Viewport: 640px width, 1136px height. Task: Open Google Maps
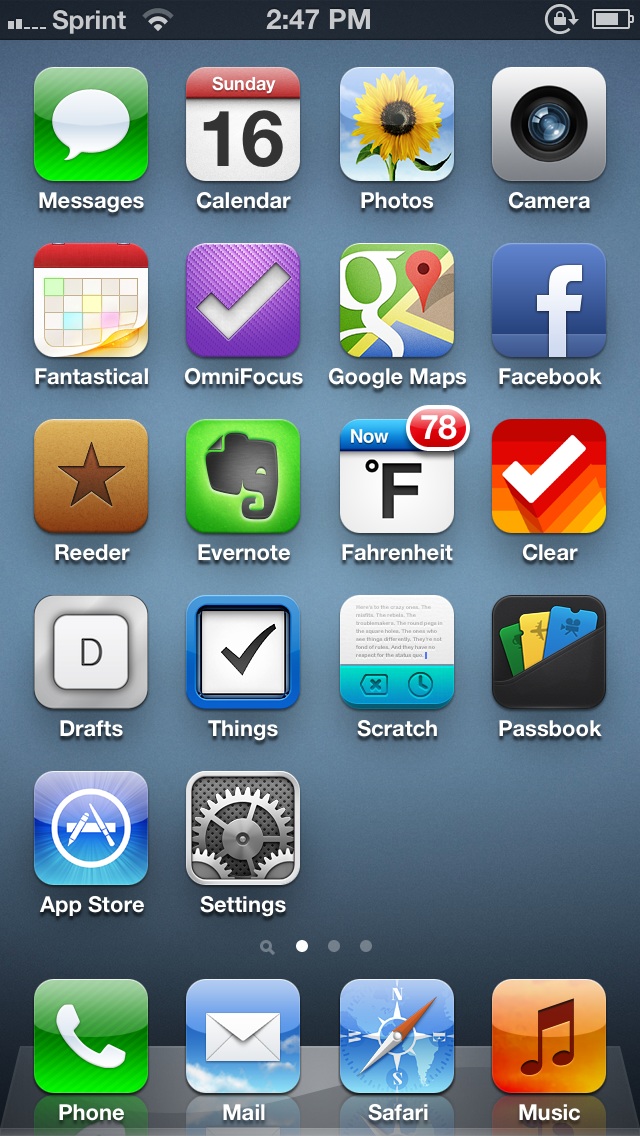(x=396, y=300)
